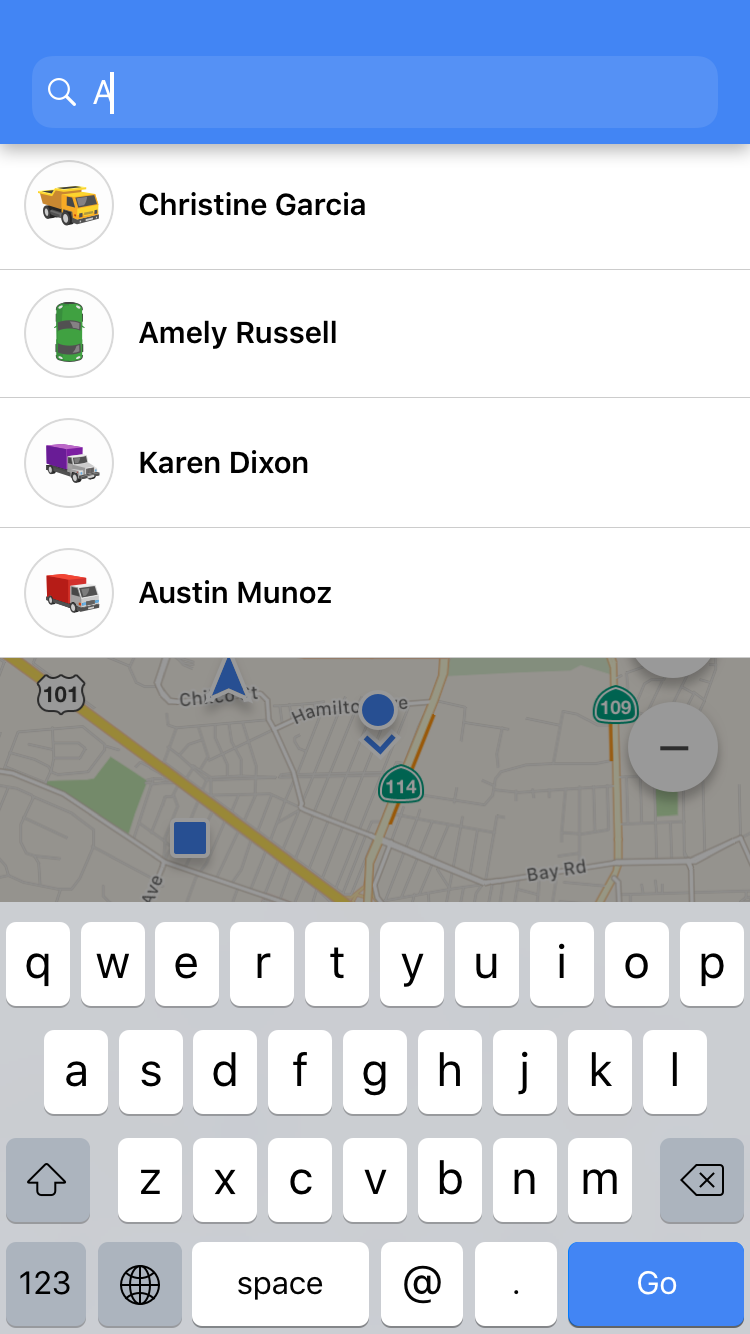Tap the navigation arrow on the map

tap(229, 678)
